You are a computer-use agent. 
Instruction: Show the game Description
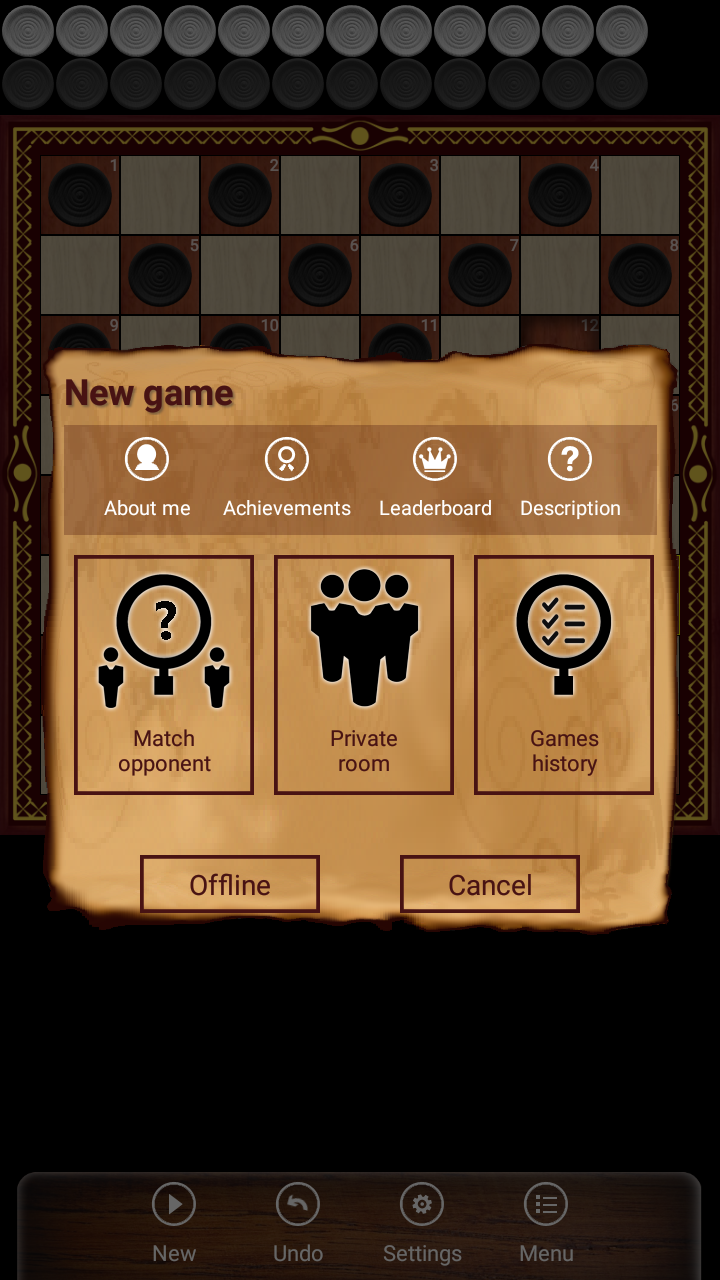point(570,478)
